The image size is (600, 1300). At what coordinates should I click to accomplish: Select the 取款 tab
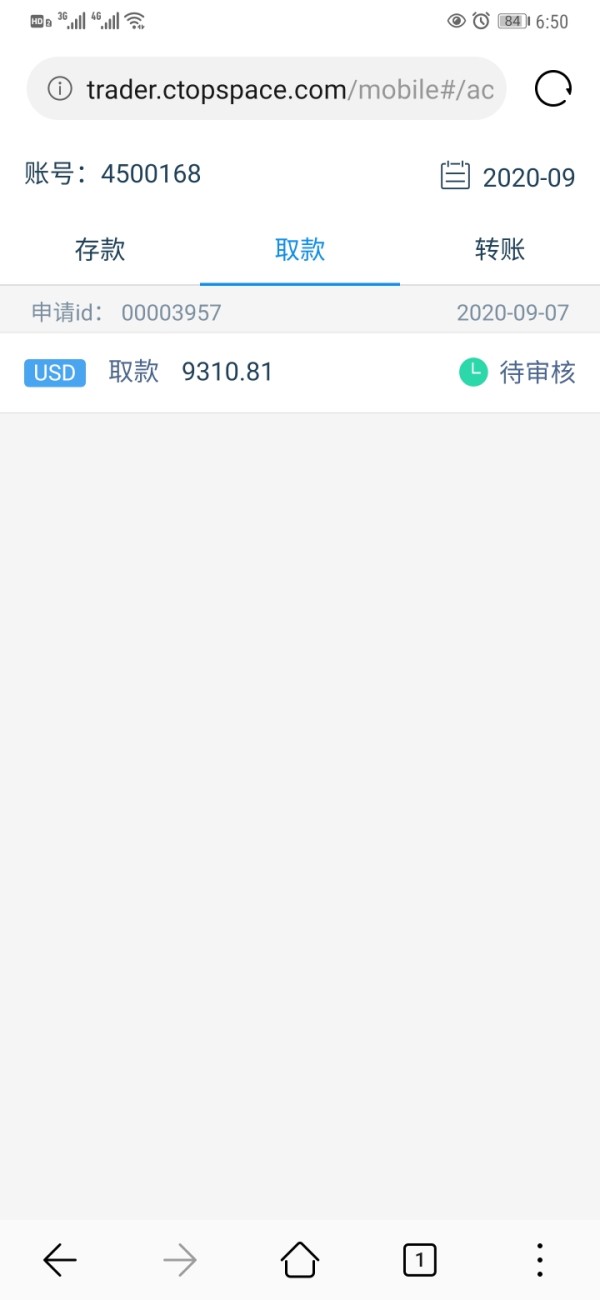click(x=300, y=250)
